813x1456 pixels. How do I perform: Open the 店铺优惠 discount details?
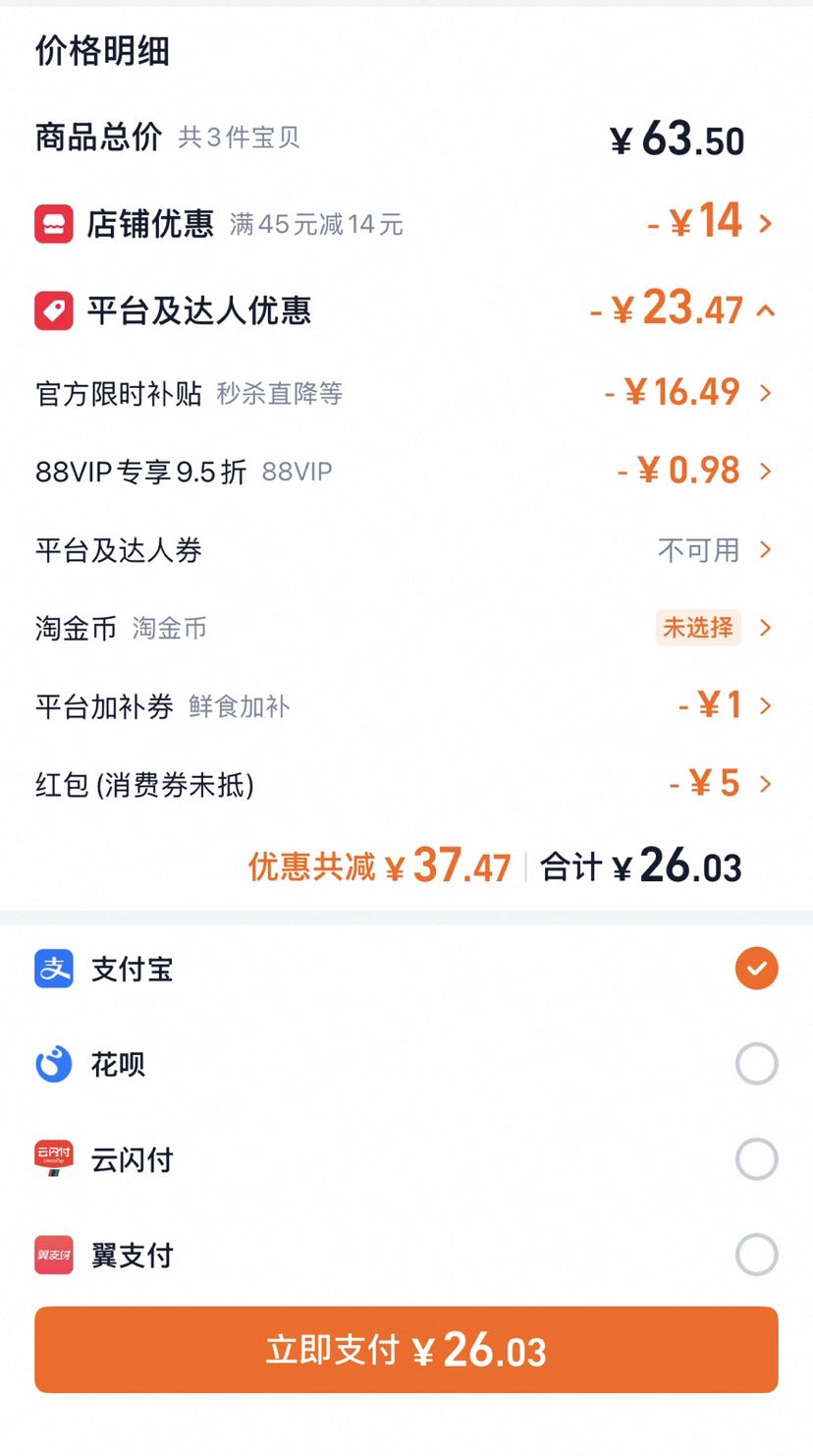tap(406, 224)
